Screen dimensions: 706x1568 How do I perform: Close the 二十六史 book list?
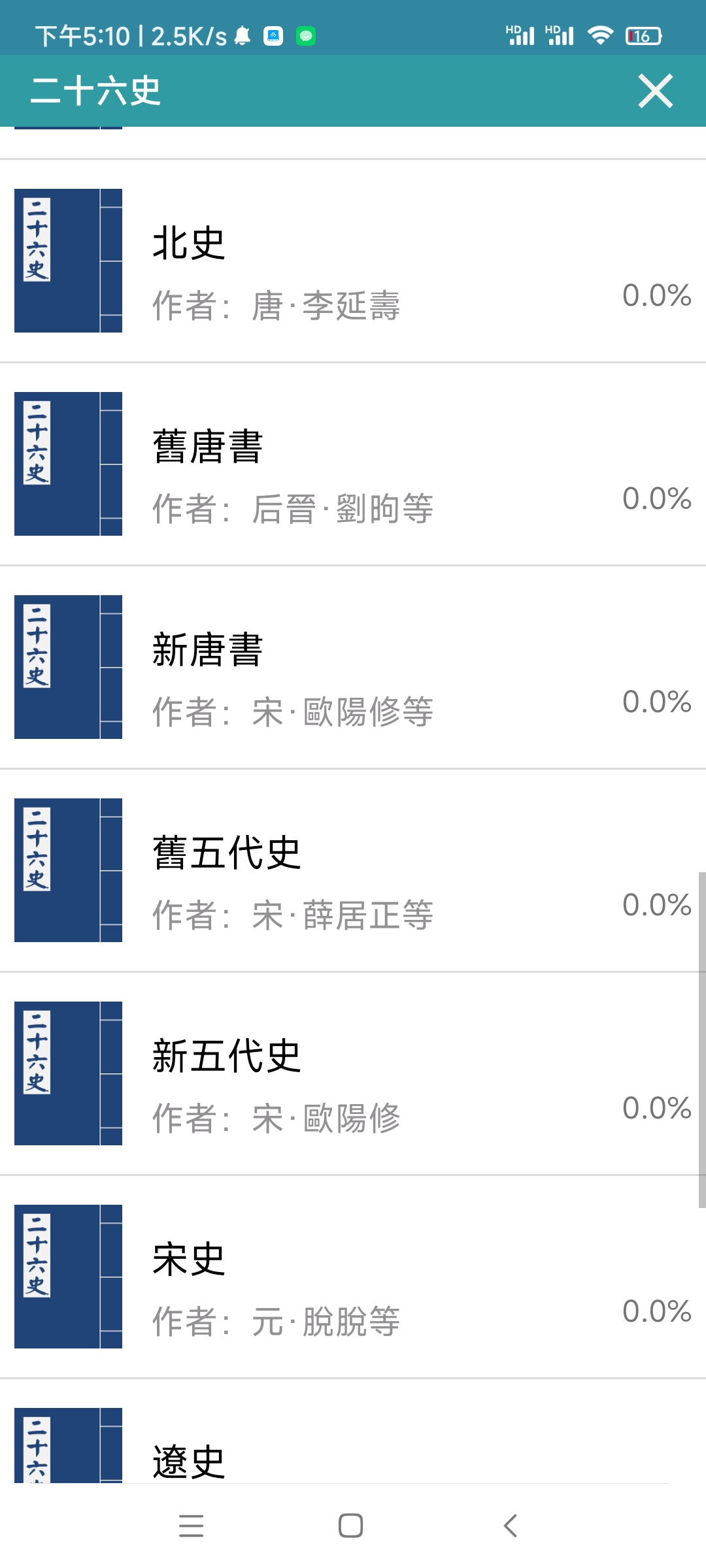655,91
